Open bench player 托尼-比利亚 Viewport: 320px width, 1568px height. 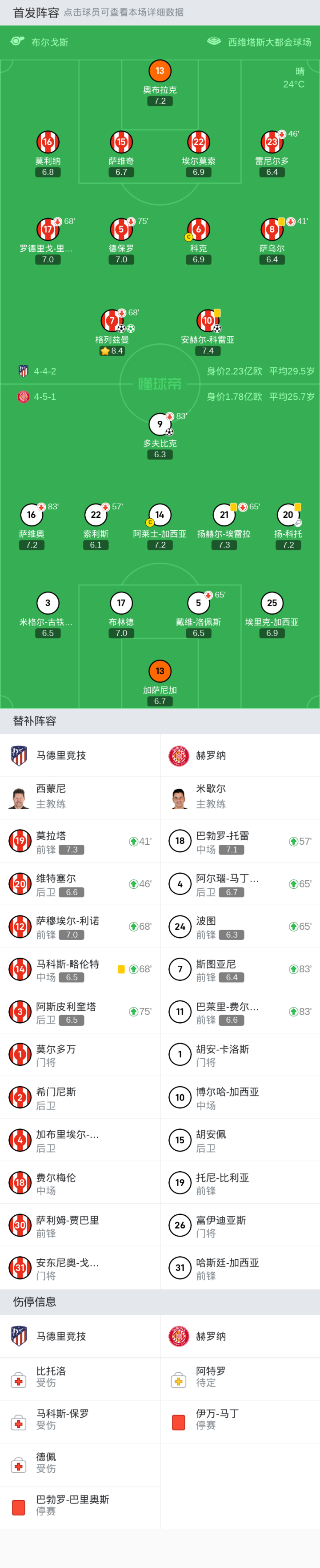(x=240, y=1183)
